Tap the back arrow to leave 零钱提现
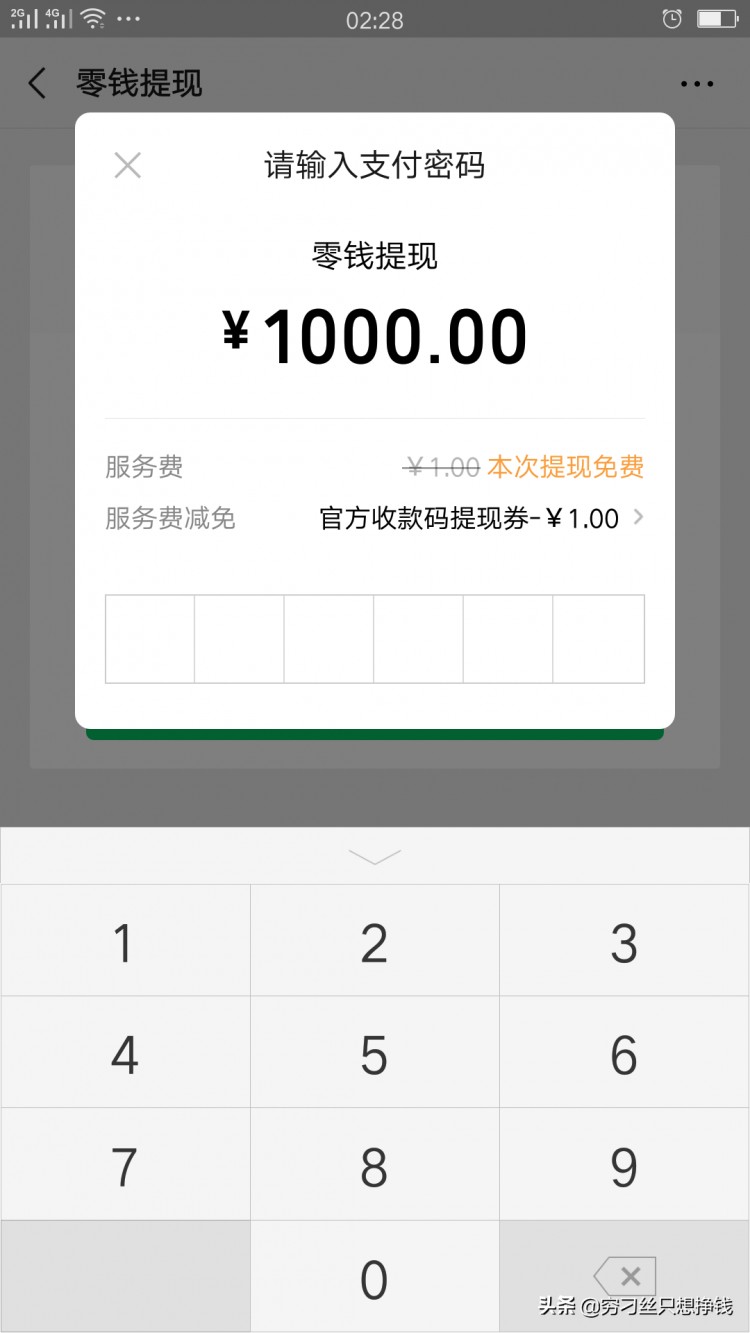This screenshot has height=1333, width=750. coord(37,84)
